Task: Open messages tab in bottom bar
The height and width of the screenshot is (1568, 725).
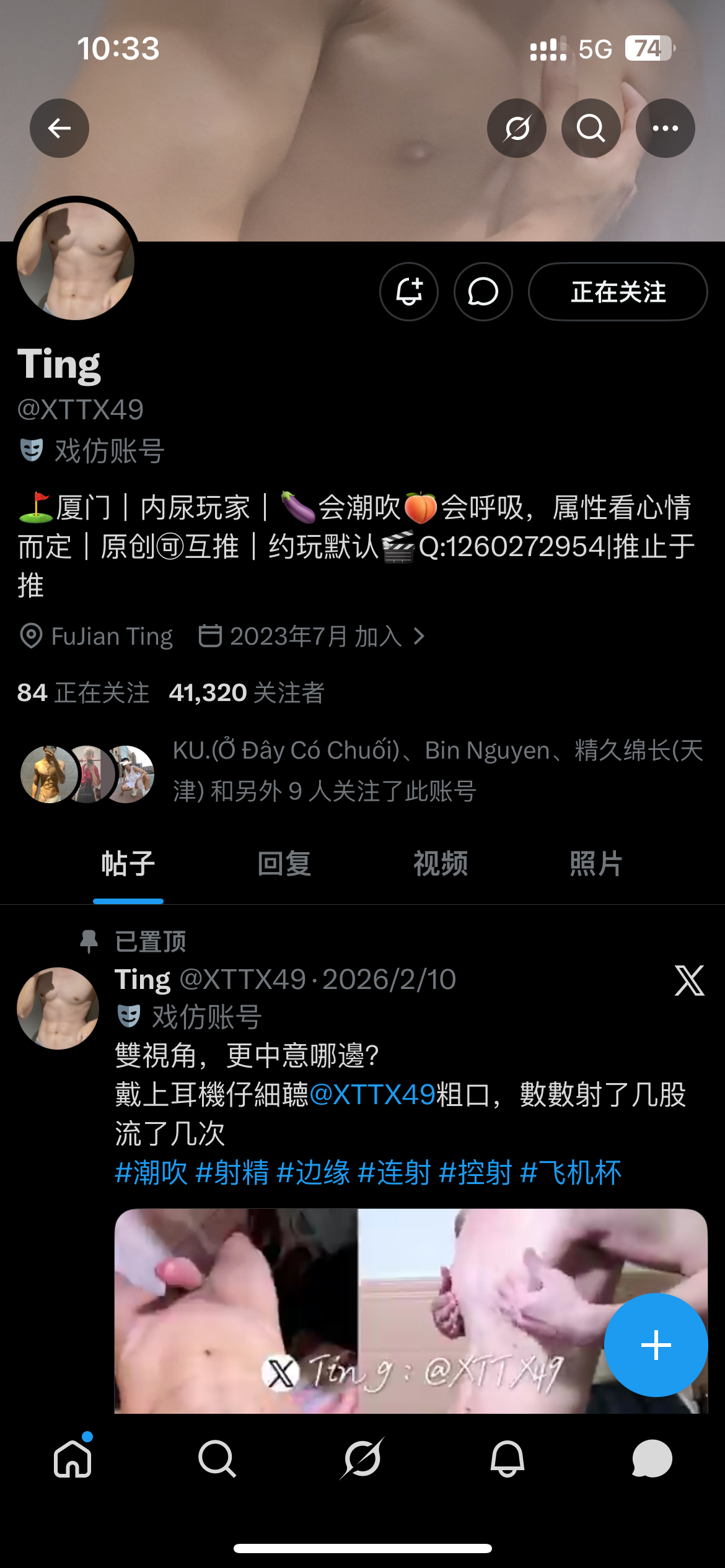Action: pyautogui.click(x=652, y=1459)
